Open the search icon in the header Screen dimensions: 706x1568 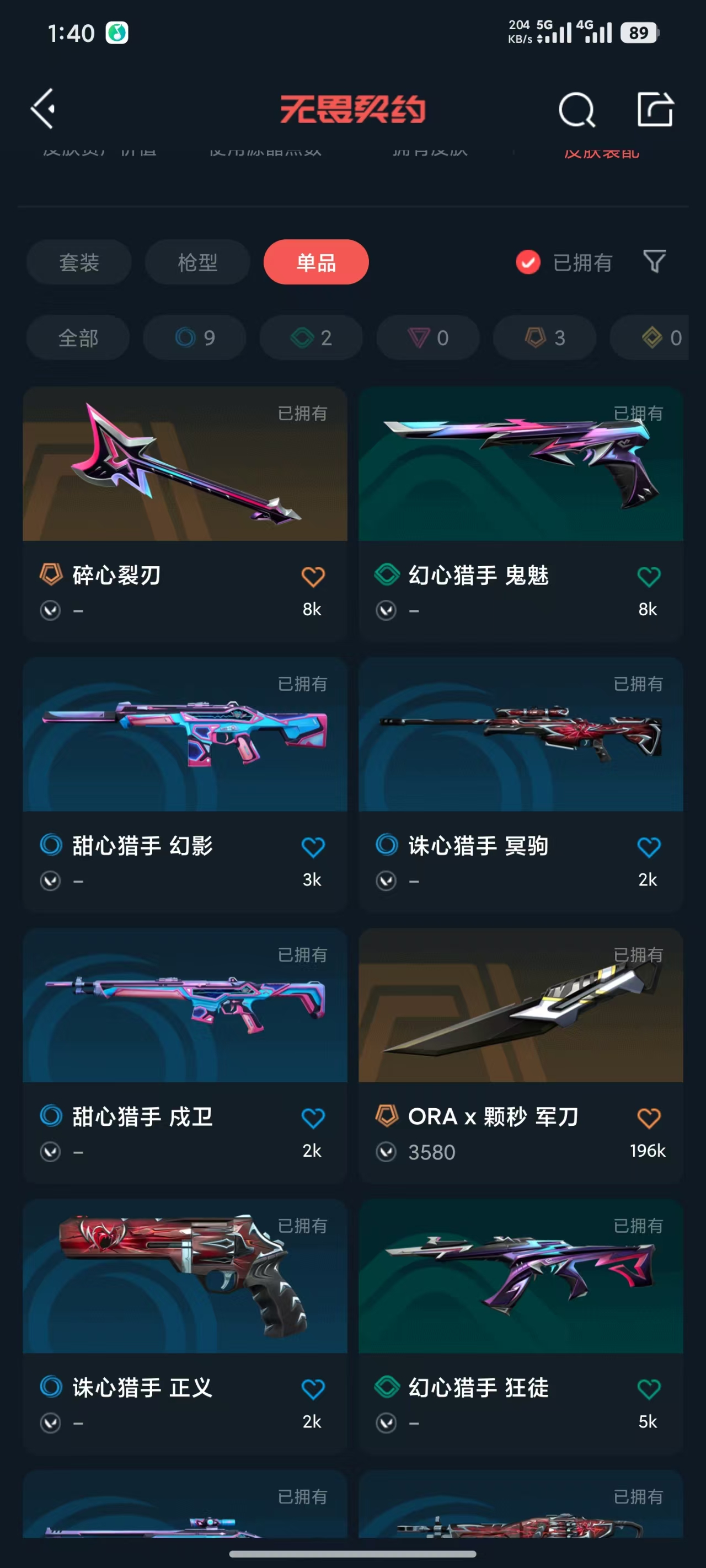576,110
